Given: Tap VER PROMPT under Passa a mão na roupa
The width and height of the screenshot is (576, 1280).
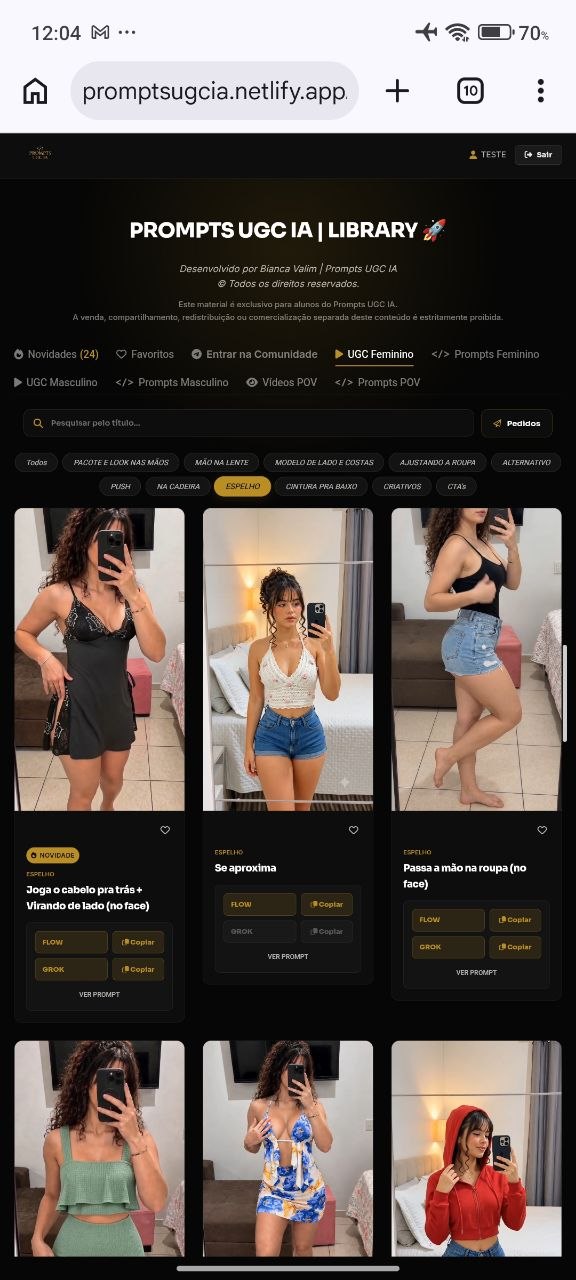Looking at the screenshot, I should click(476, 972).
